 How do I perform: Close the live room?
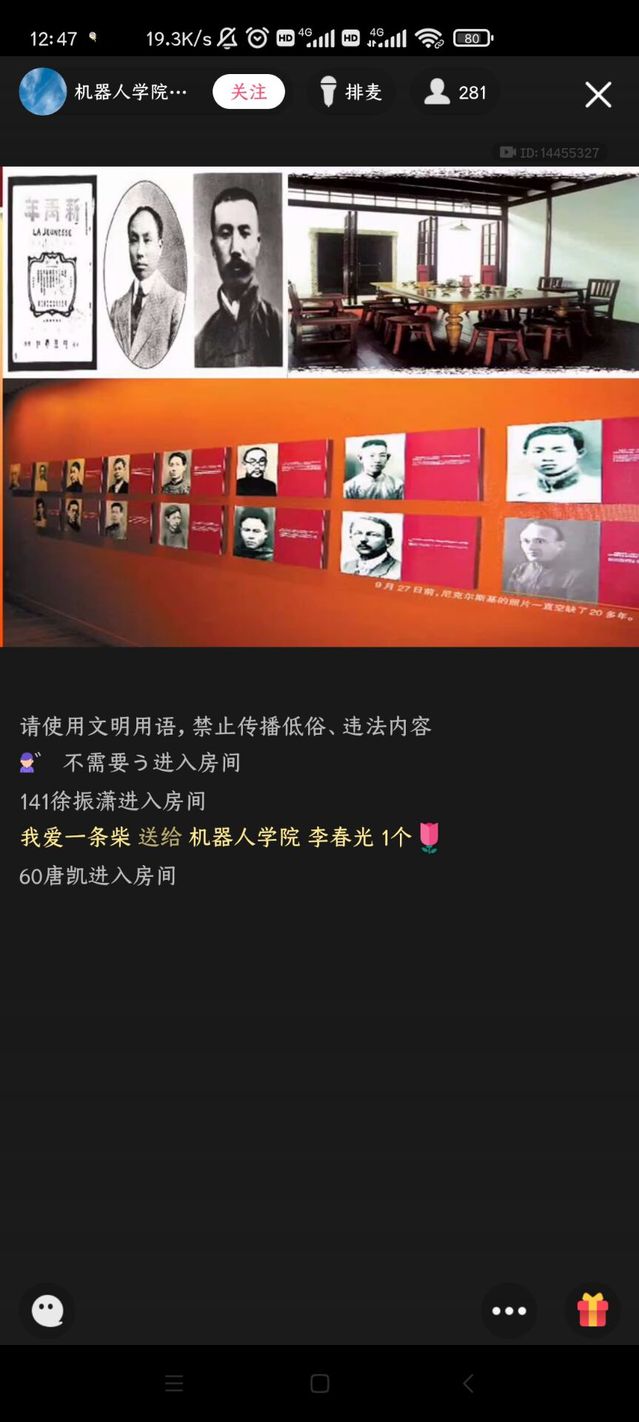598,94
